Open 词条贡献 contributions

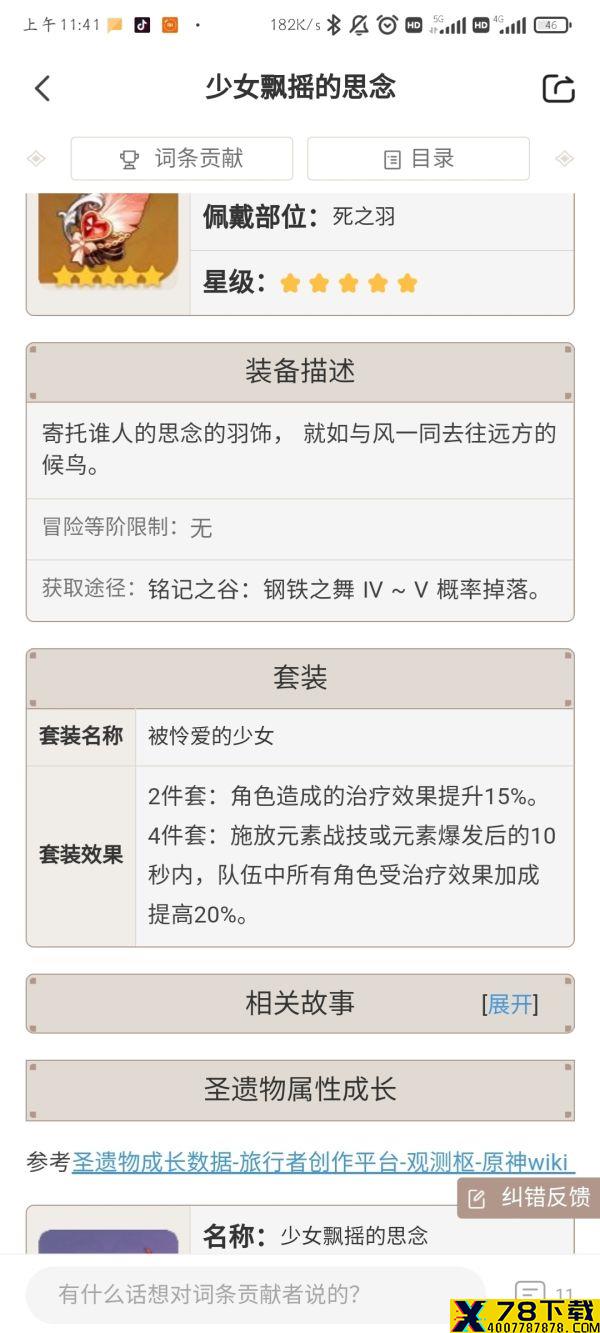[182, 159]
